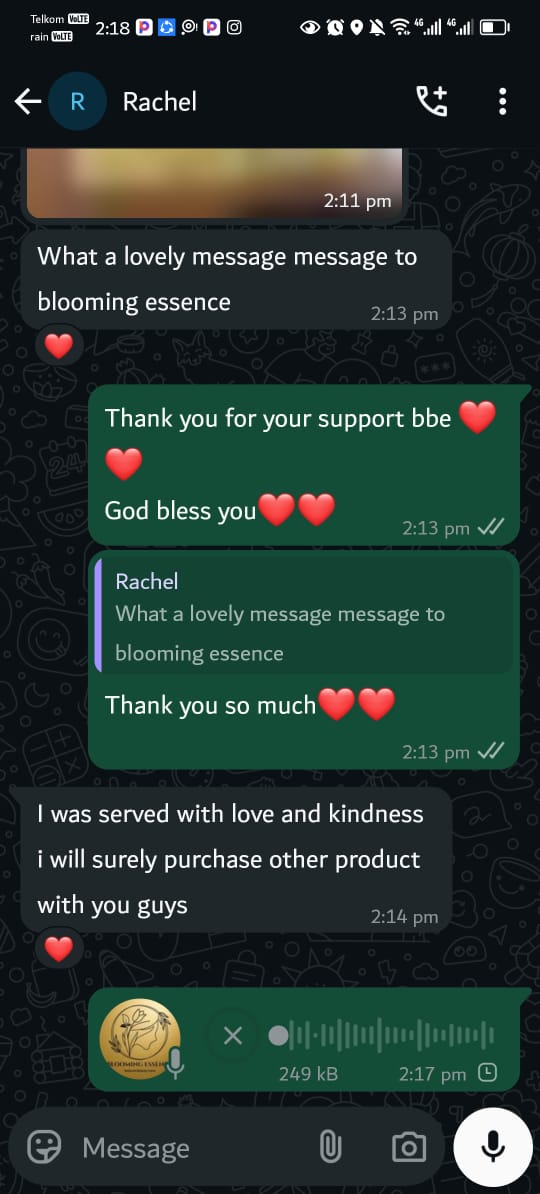Viewport: 540px width, 1194px height.
Task: Seek the voice message waveform
Action: [x=382, y=1036]
